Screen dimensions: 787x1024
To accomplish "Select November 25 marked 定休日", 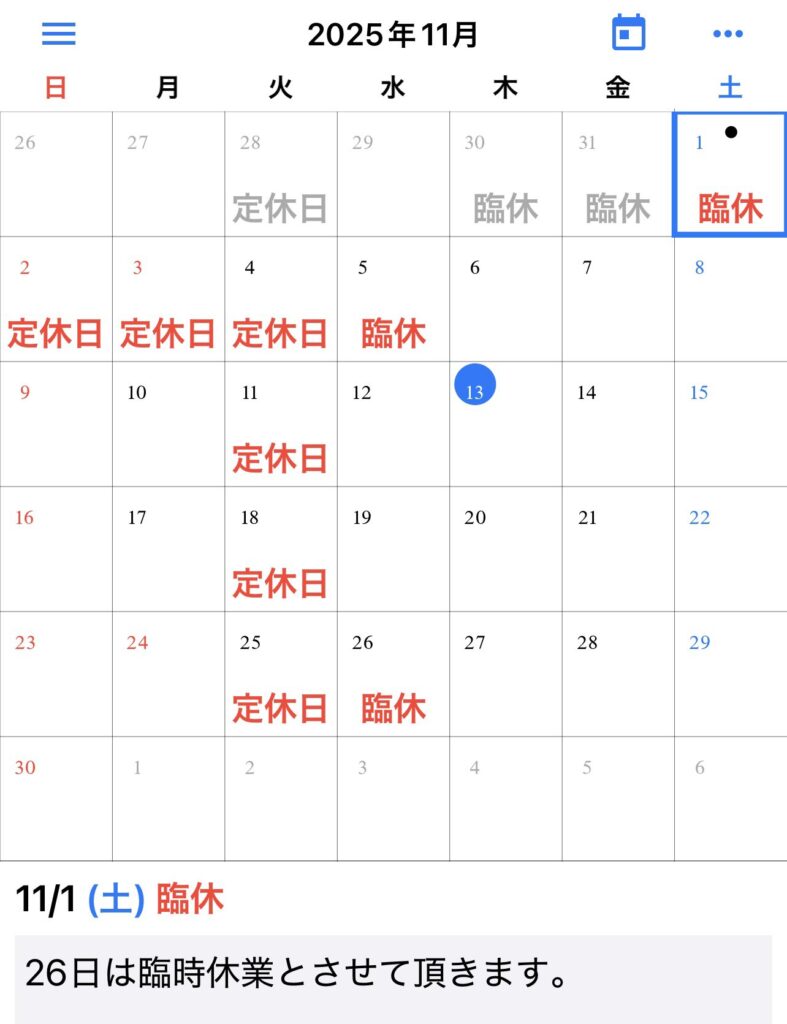I will 280,675.
